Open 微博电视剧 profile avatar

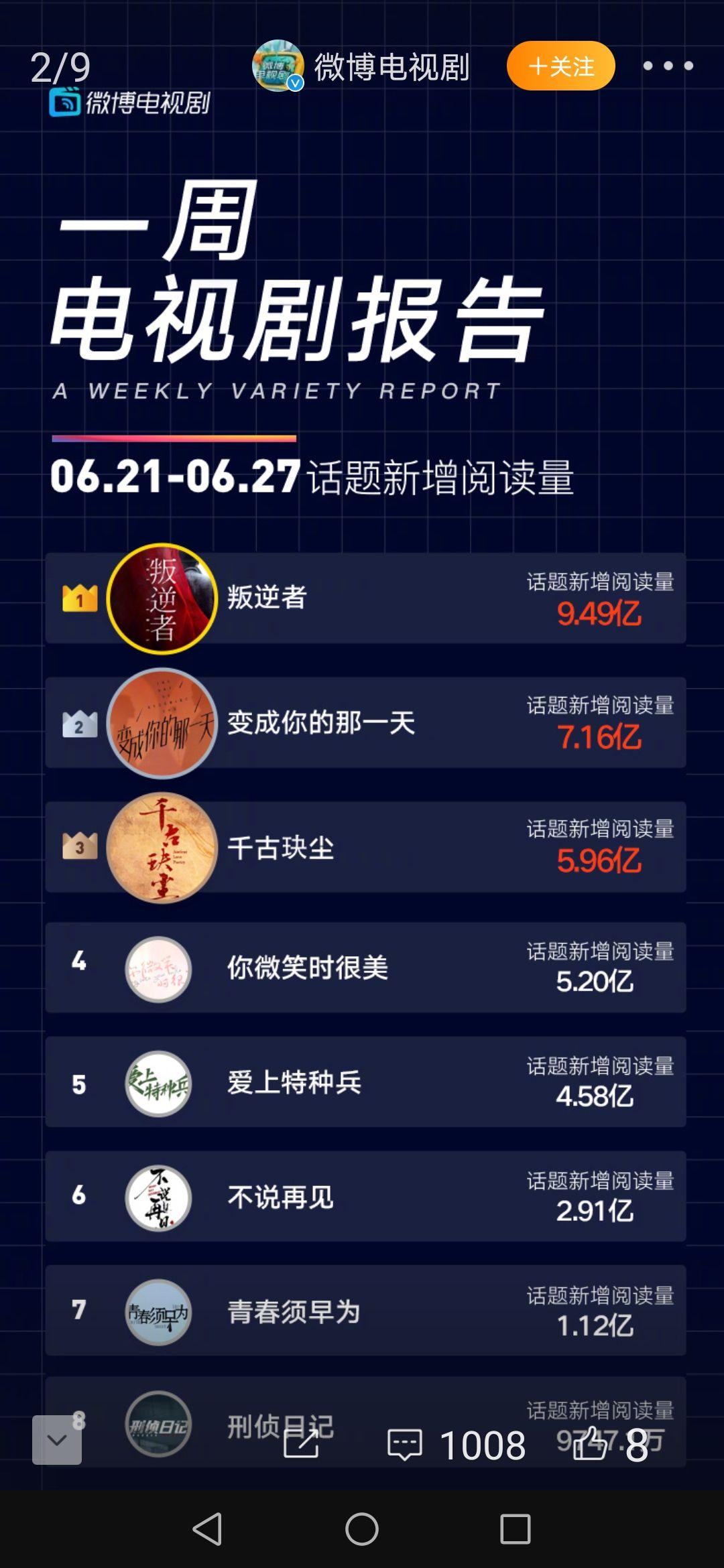click(x=278, y=66)
